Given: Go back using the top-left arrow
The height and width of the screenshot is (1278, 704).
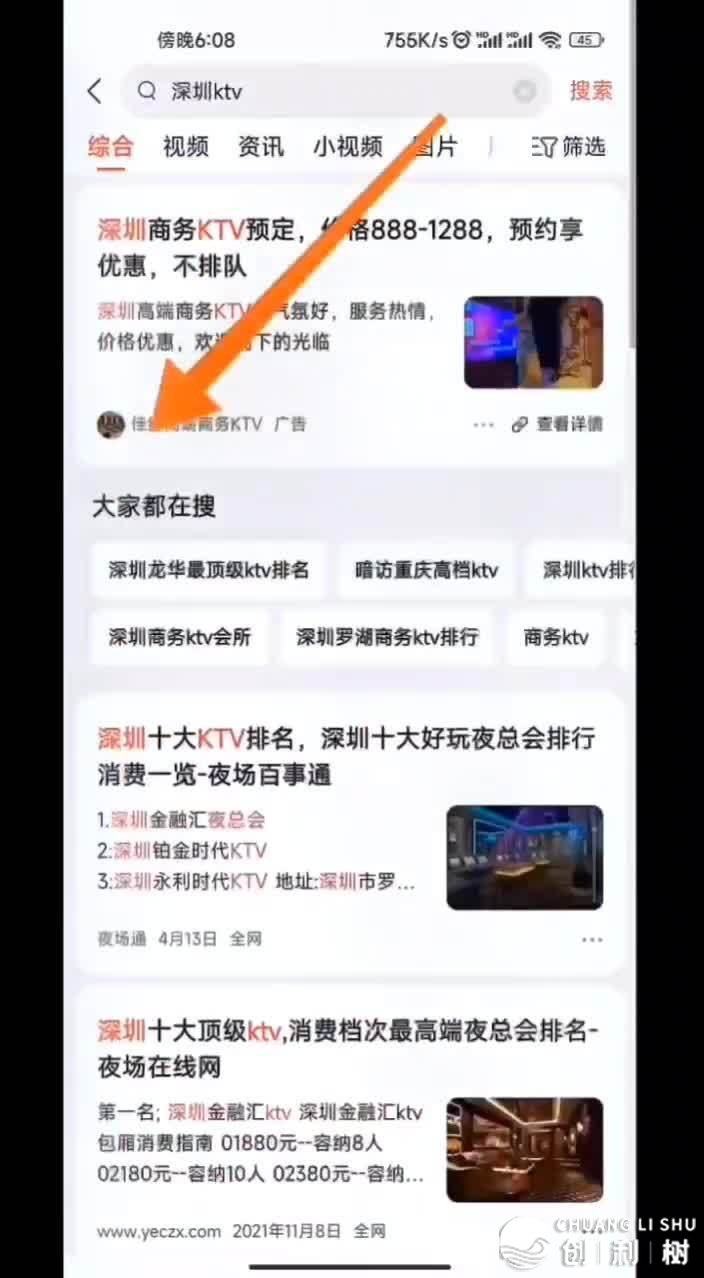Looking at the screenshot, I should 95,92.
